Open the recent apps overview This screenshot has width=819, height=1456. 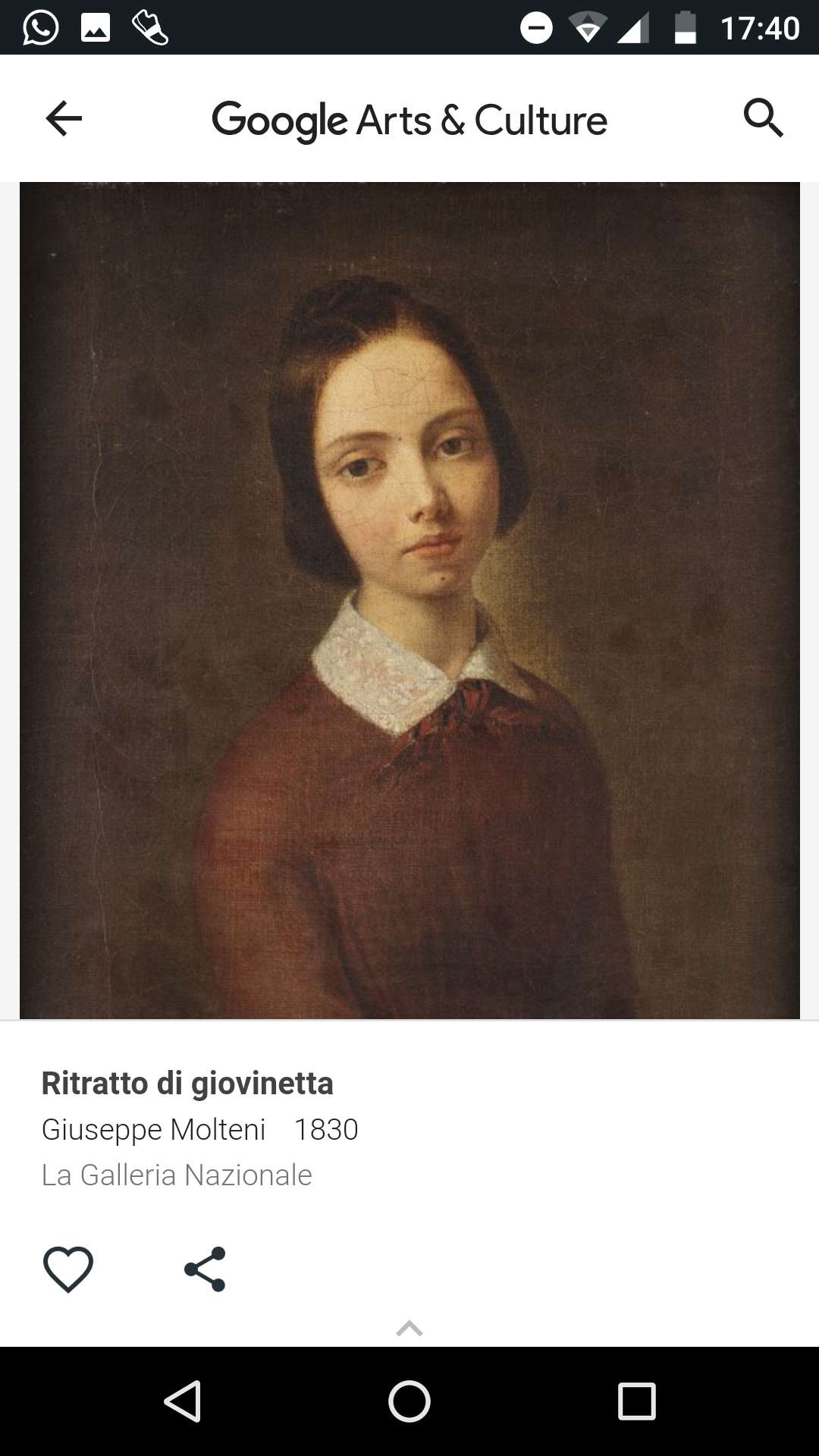click(x=637, y=1401)
